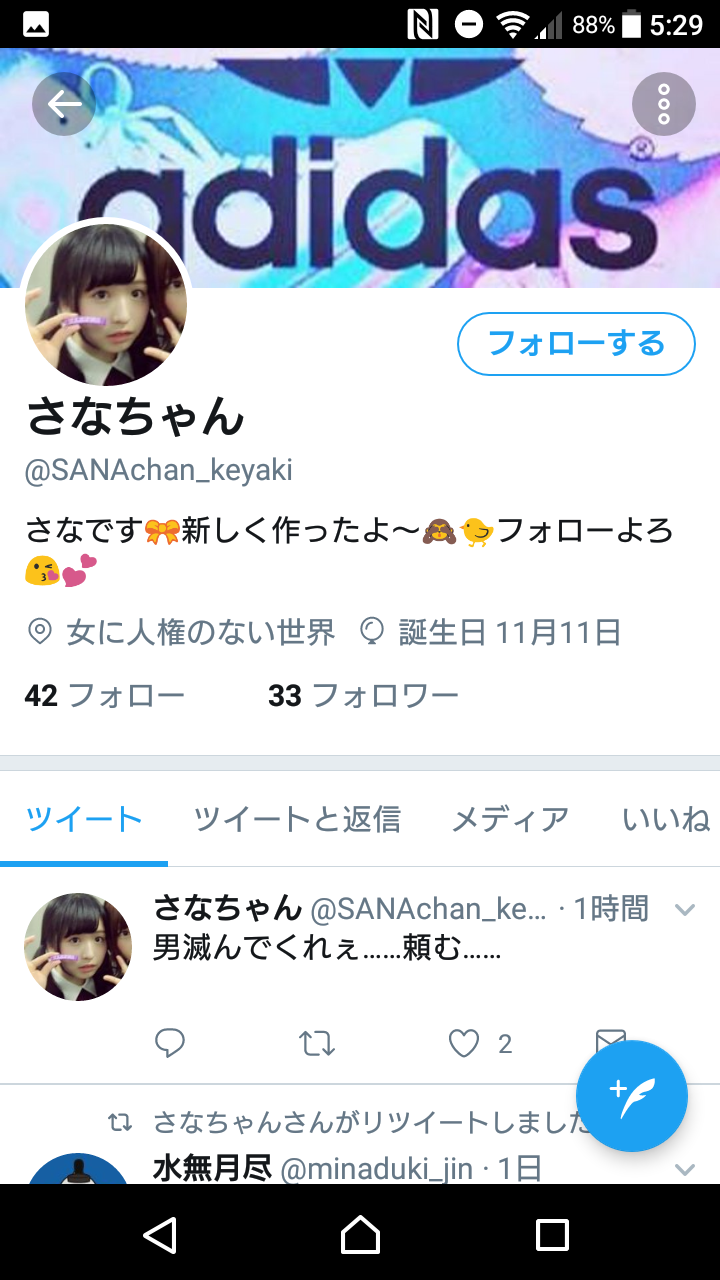Retweet the 男滅んでくれぇ tweet
This screenshot has height=1280, width=720.
pyautogui.click(x=317, y=1044)
